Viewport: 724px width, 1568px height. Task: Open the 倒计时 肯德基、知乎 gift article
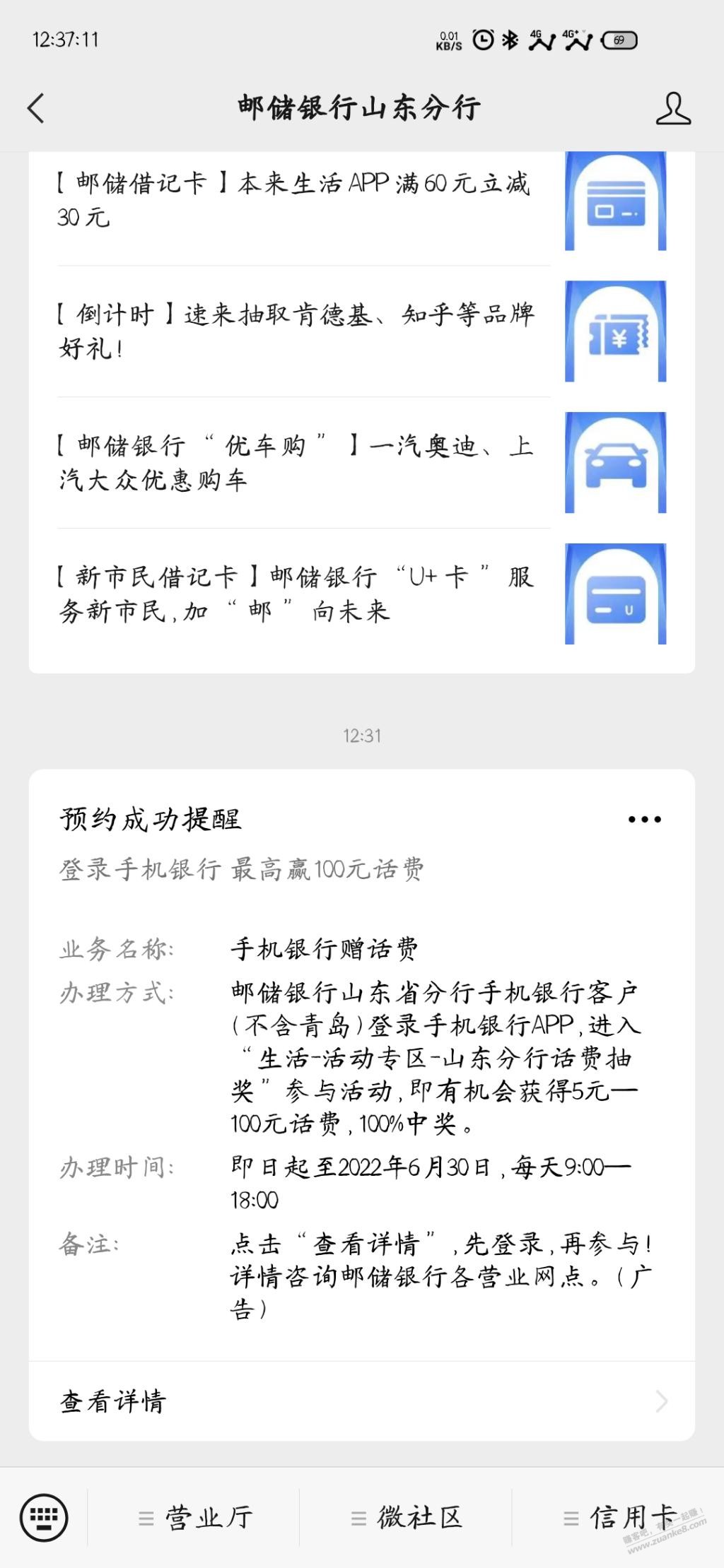(361, 331)
